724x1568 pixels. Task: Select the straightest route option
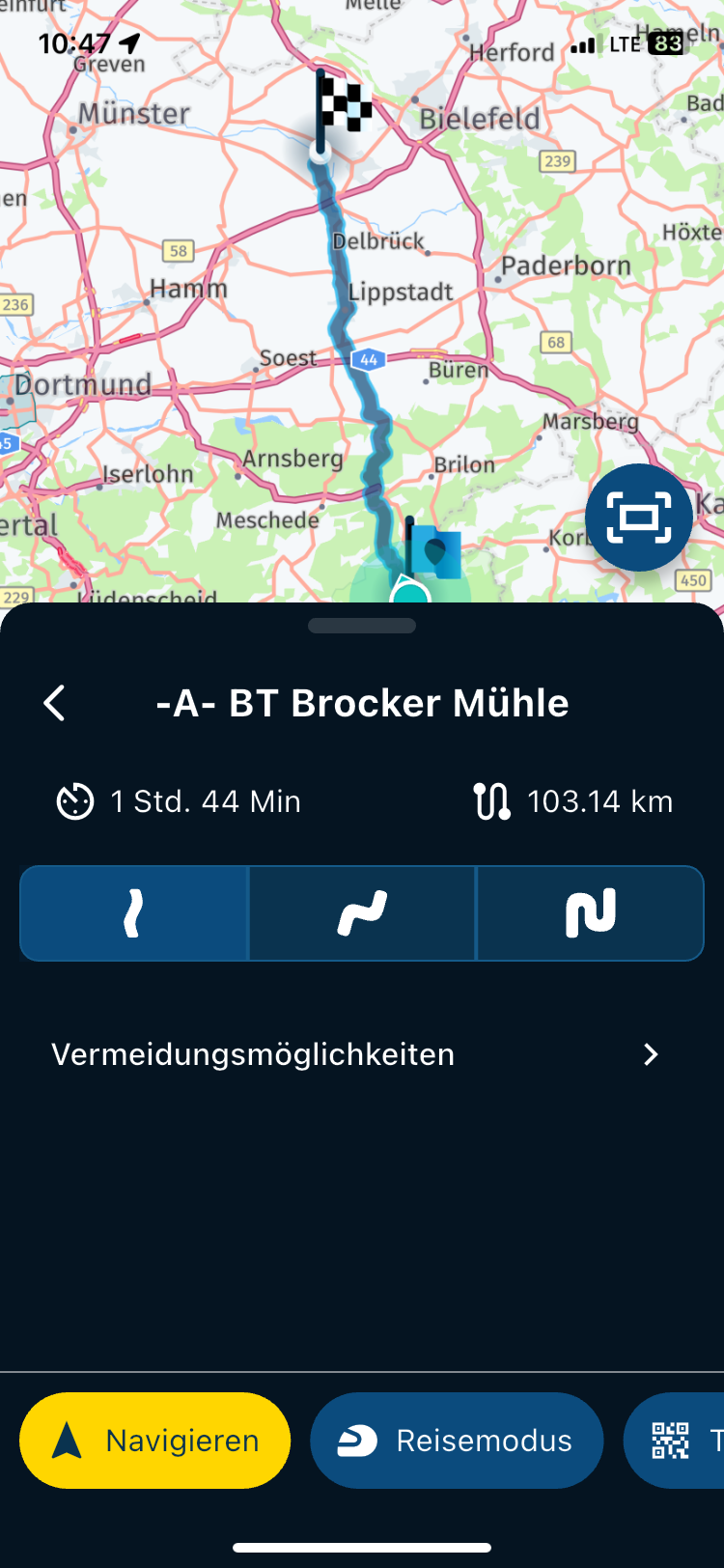point(134,913)
